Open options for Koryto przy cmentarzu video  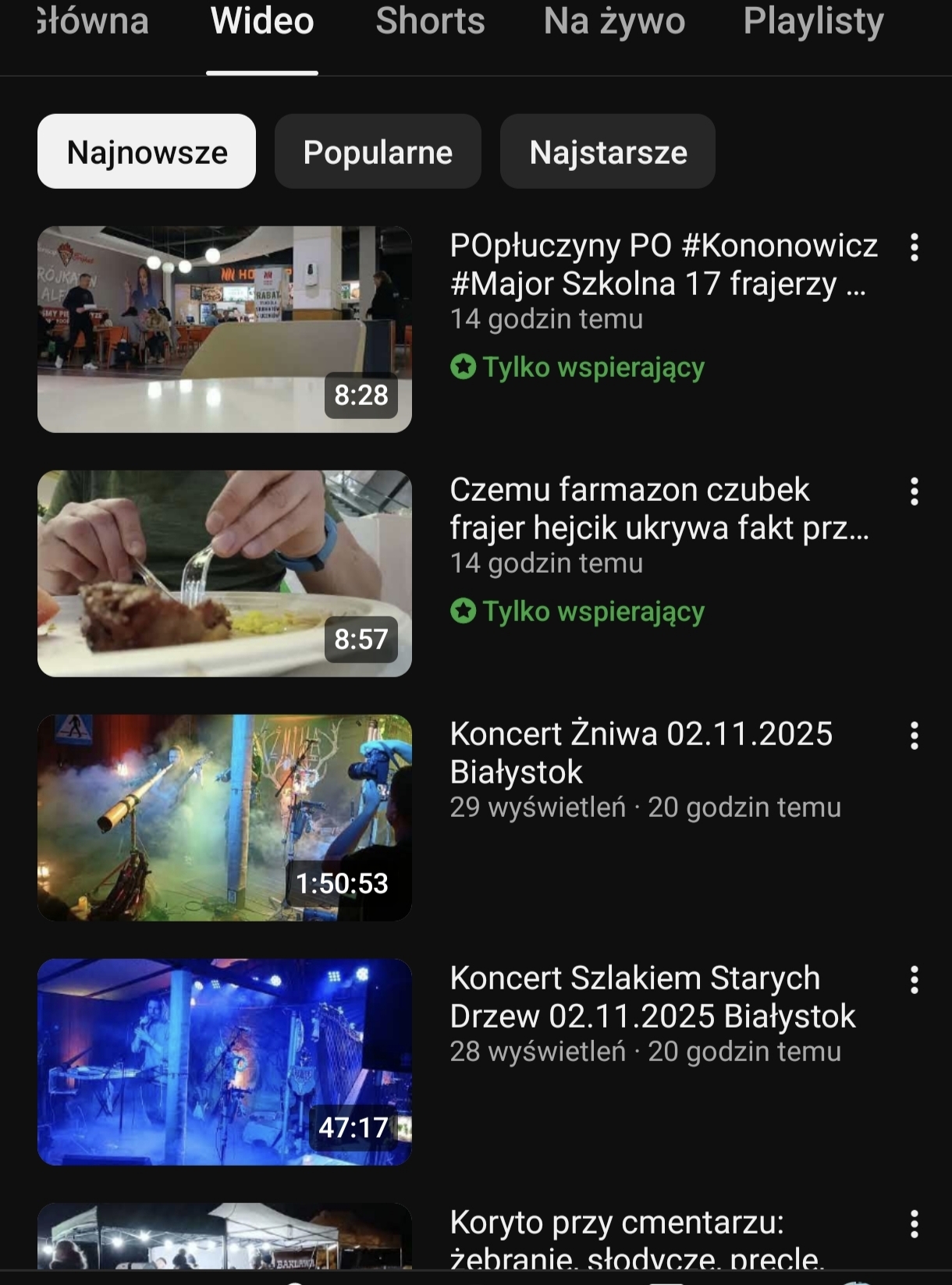(x=914, y=1225)
